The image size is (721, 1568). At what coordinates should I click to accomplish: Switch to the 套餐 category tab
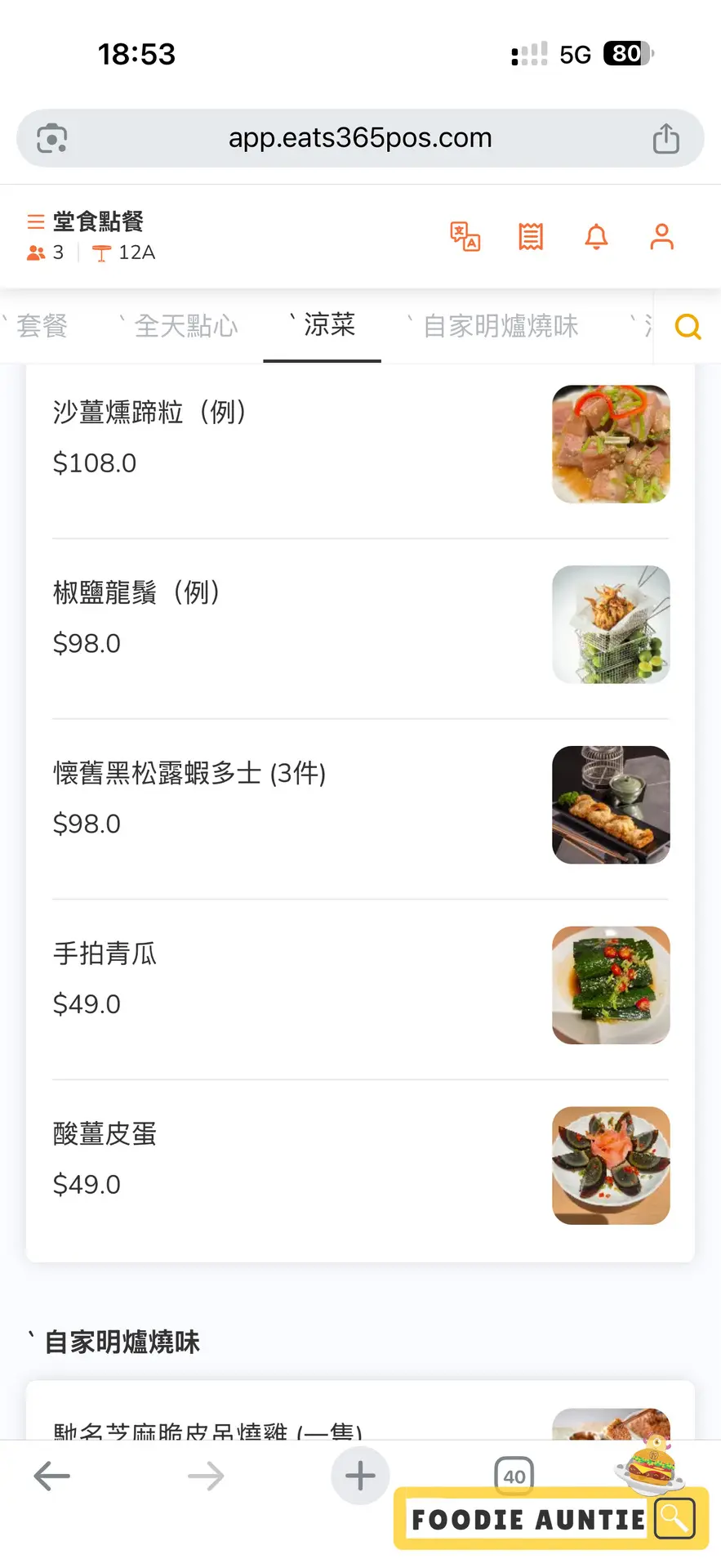pos(42,326)
